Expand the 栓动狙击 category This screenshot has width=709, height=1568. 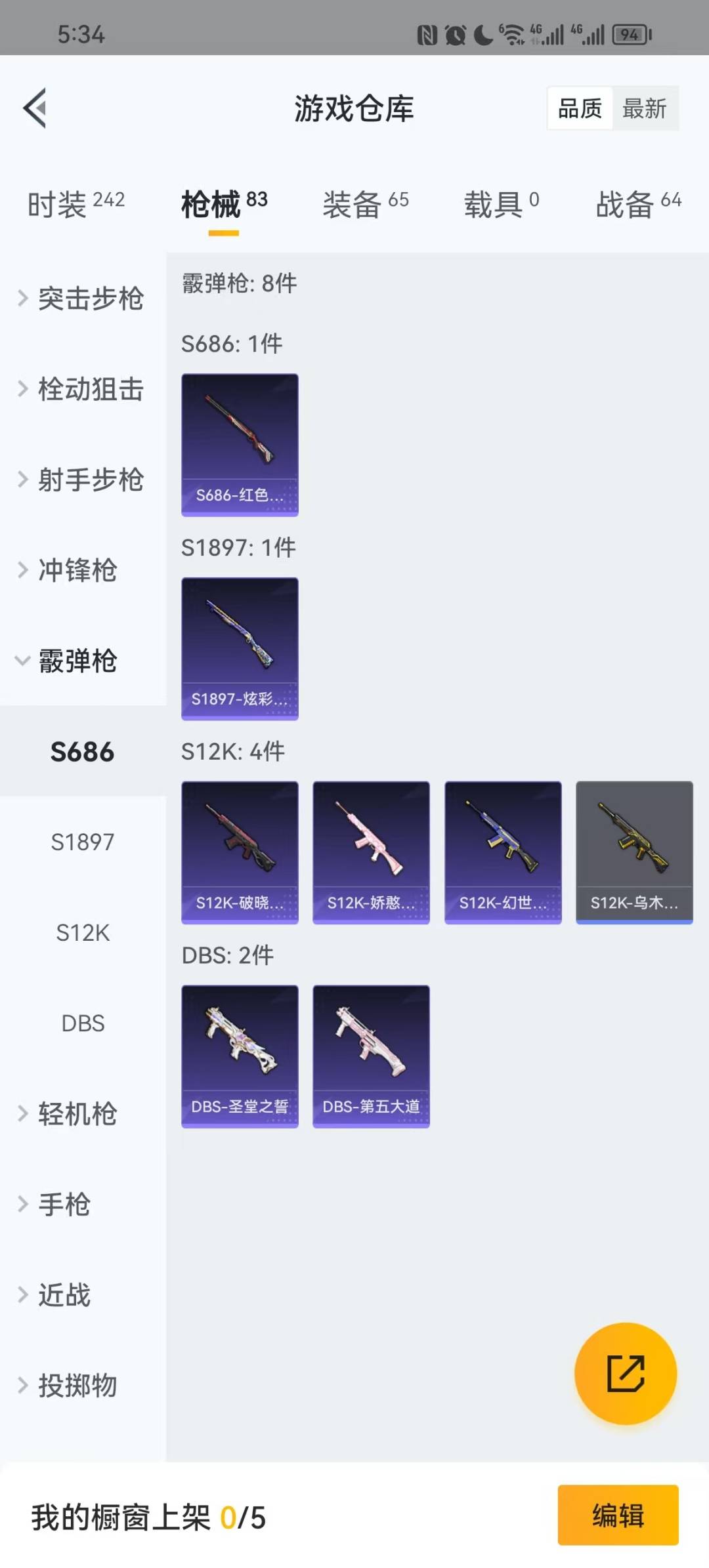tap(83, 389)
